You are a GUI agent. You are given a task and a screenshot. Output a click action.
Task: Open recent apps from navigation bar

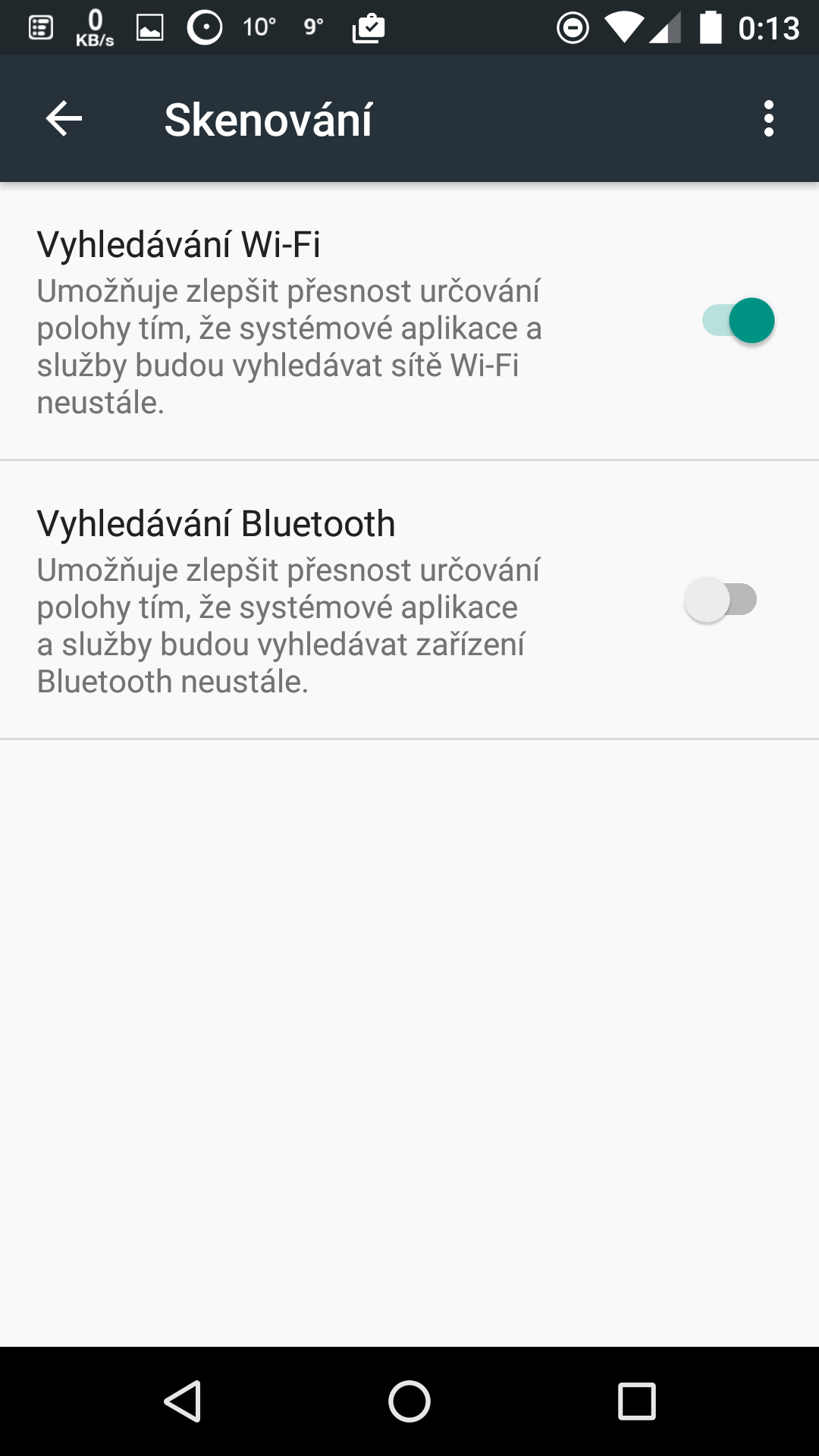pos(637,1401)
